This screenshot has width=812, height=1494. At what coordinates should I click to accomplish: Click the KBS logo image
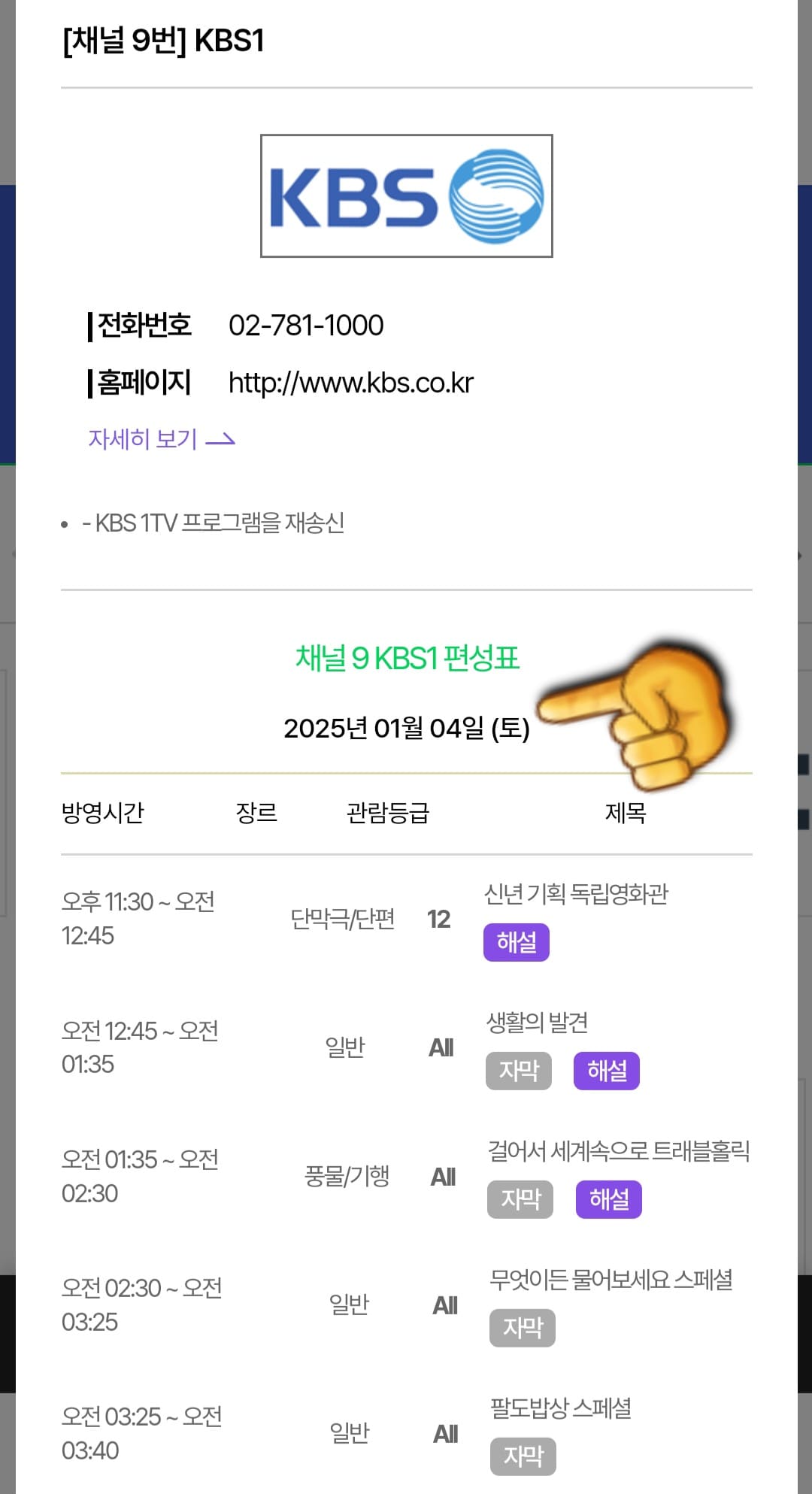pos(406,195)
